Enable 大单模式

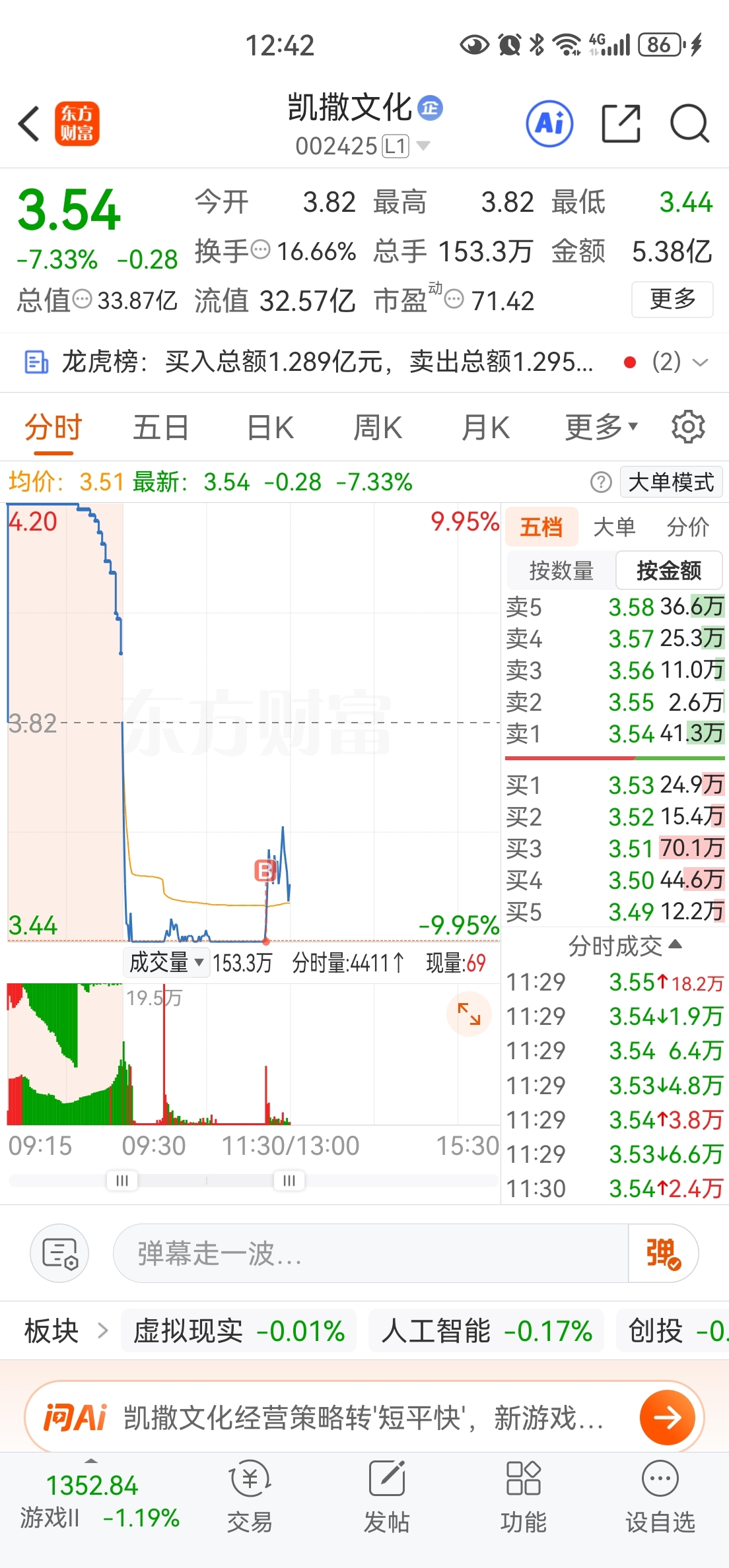[x=672, y=482]
